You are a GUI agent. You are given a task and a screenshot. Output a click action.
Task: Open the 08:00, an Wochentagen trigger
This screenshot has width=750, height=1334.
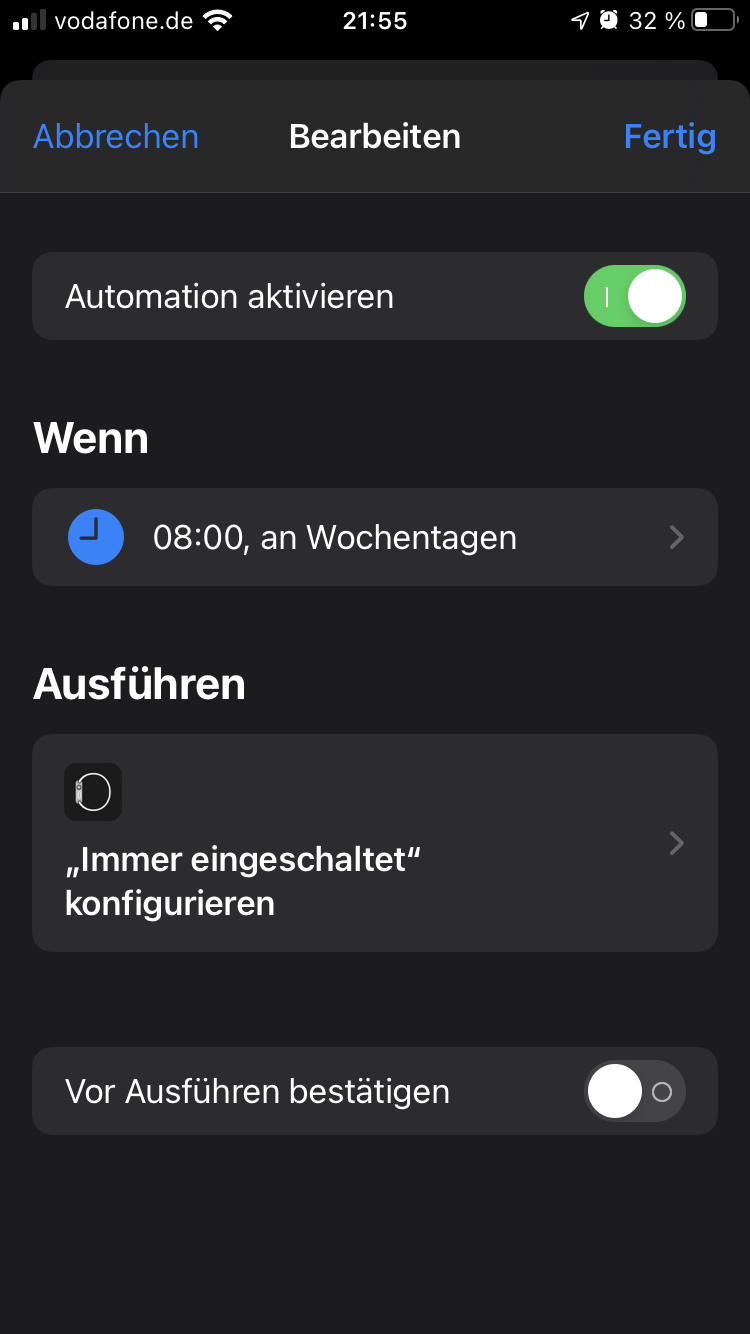tap(375, 537)
